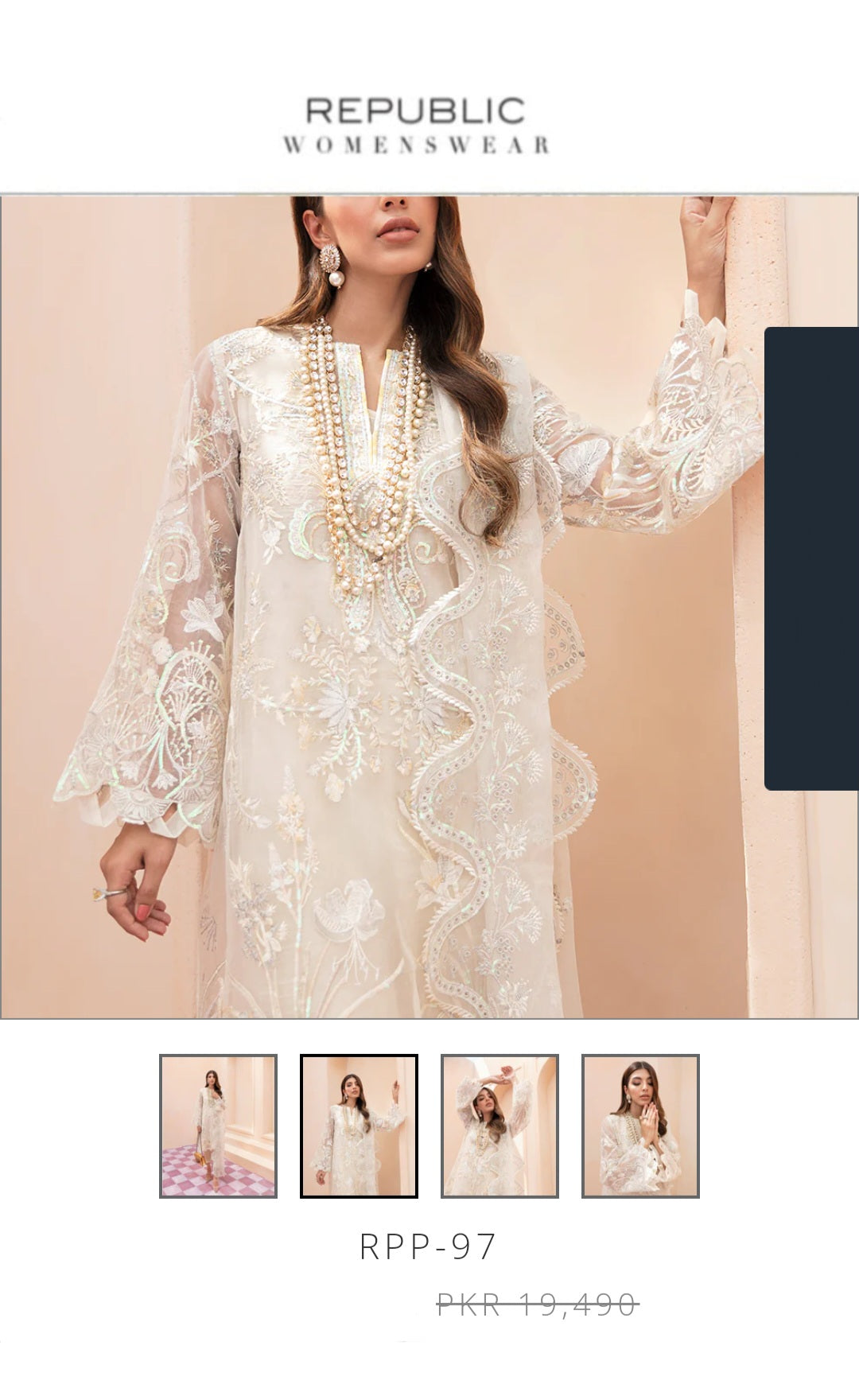Select the fourth close-up thumbnail
This screenshot has height=1400, width=859.
click(640, 1126)
